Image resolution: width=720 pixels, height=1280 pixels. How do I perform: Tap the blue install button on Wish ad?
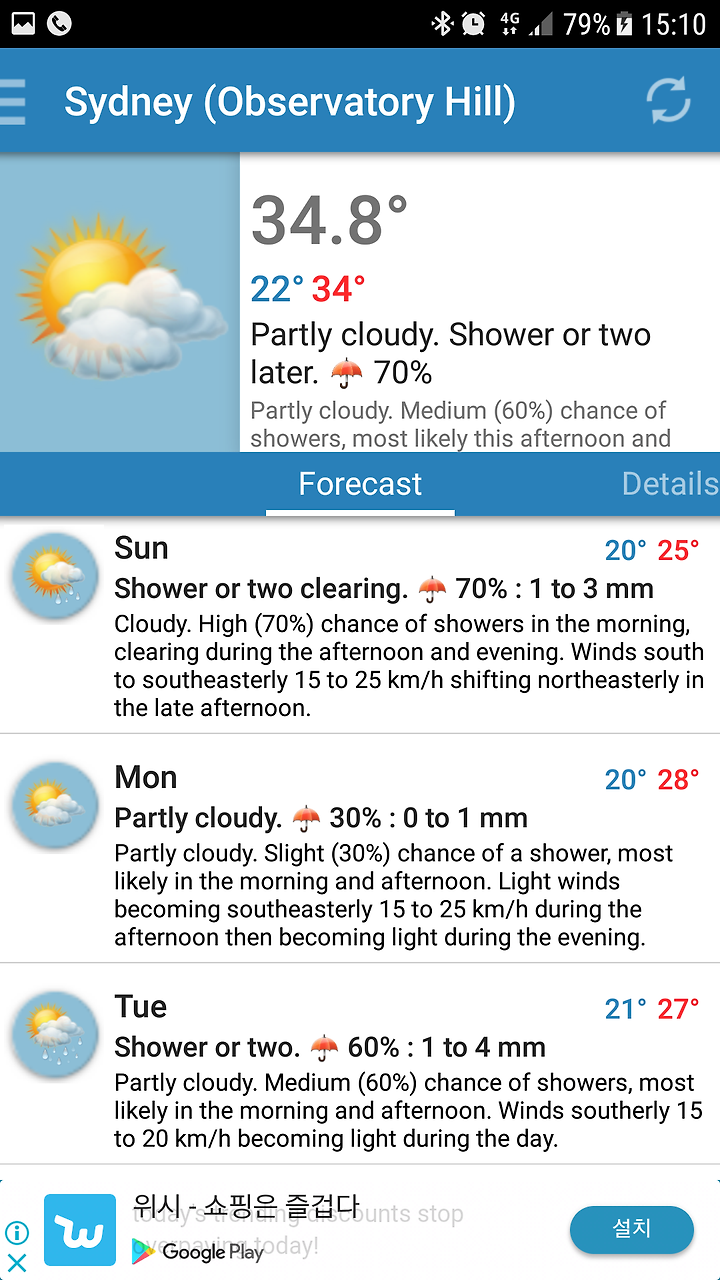632,1230
